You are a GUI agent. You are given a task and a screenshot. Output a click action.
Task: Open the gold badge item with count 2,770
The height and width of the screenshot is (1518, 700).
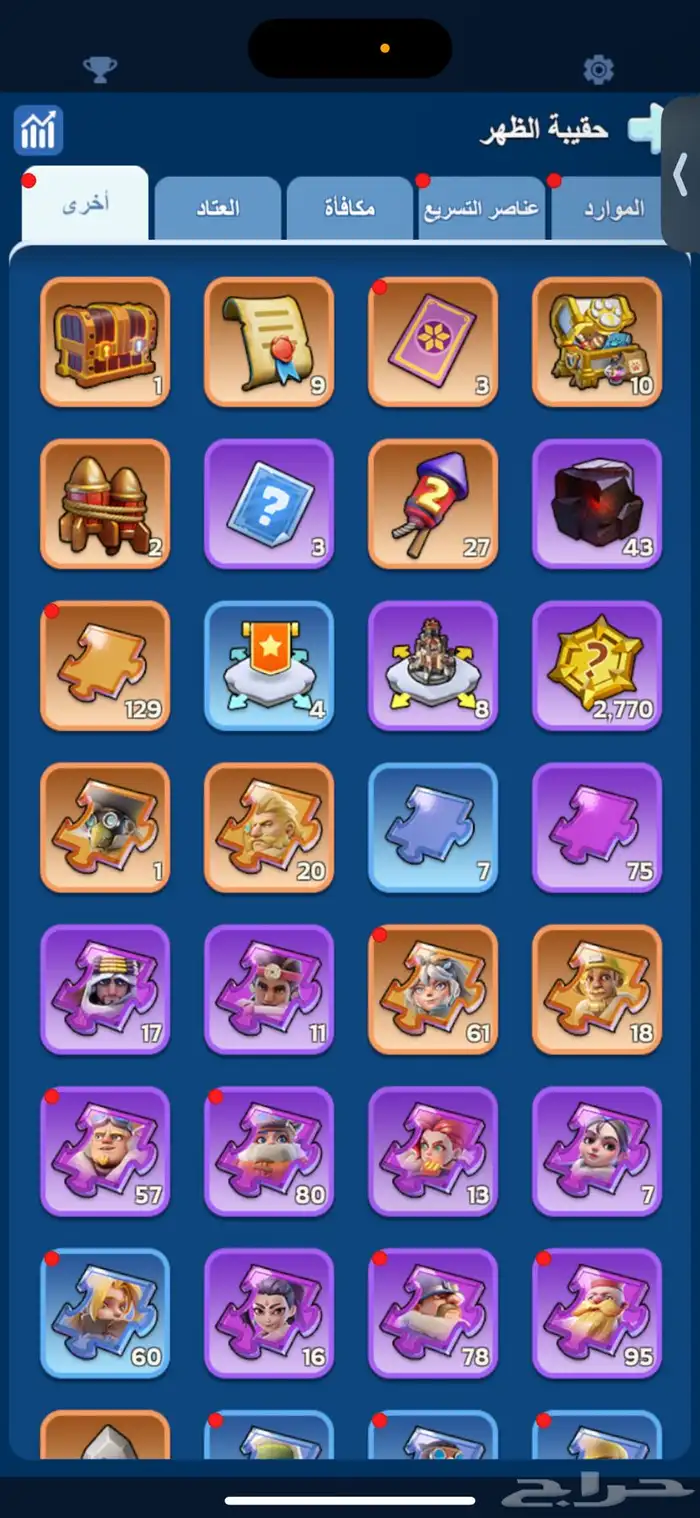point(597,666)
